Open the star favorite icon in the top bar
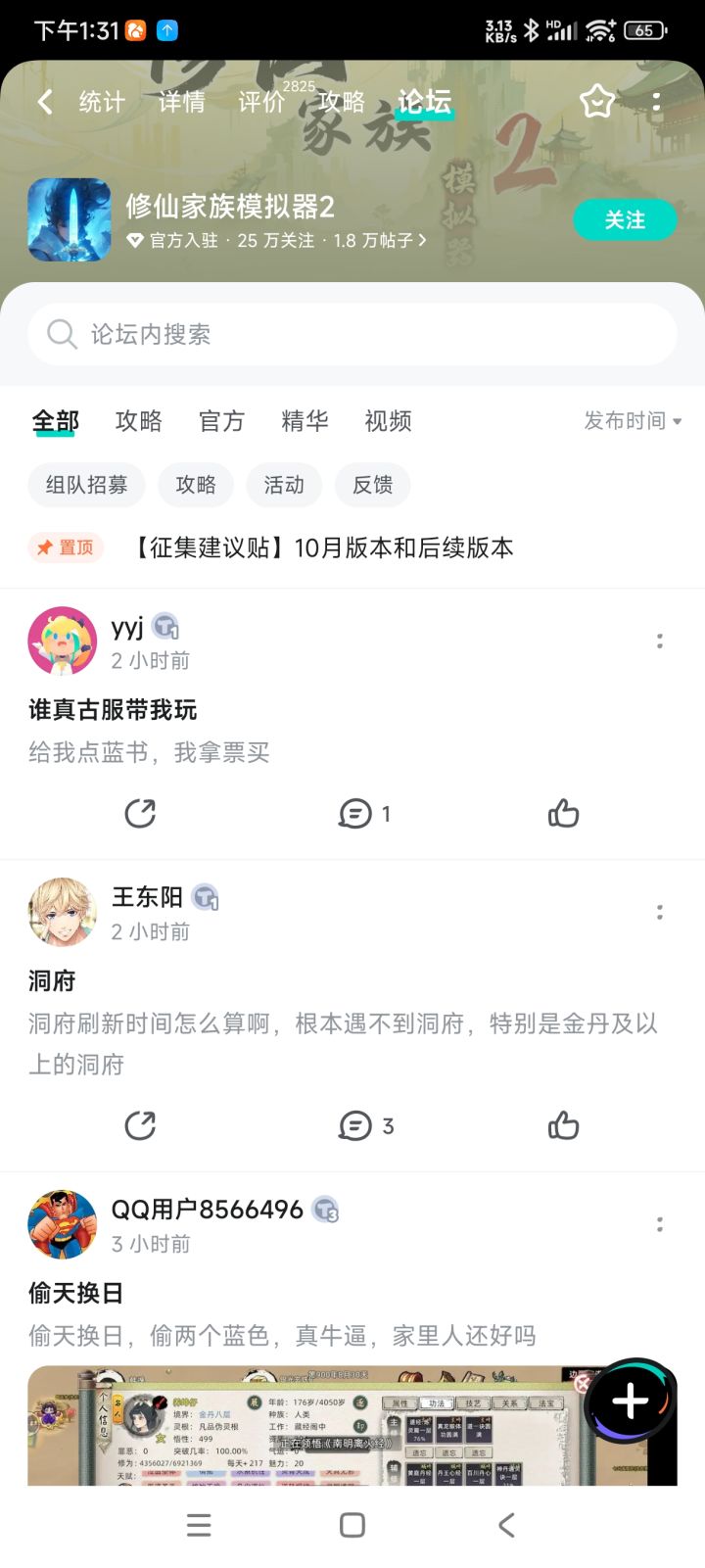This screenshot has height=1568, width=705. pos(597,101)
